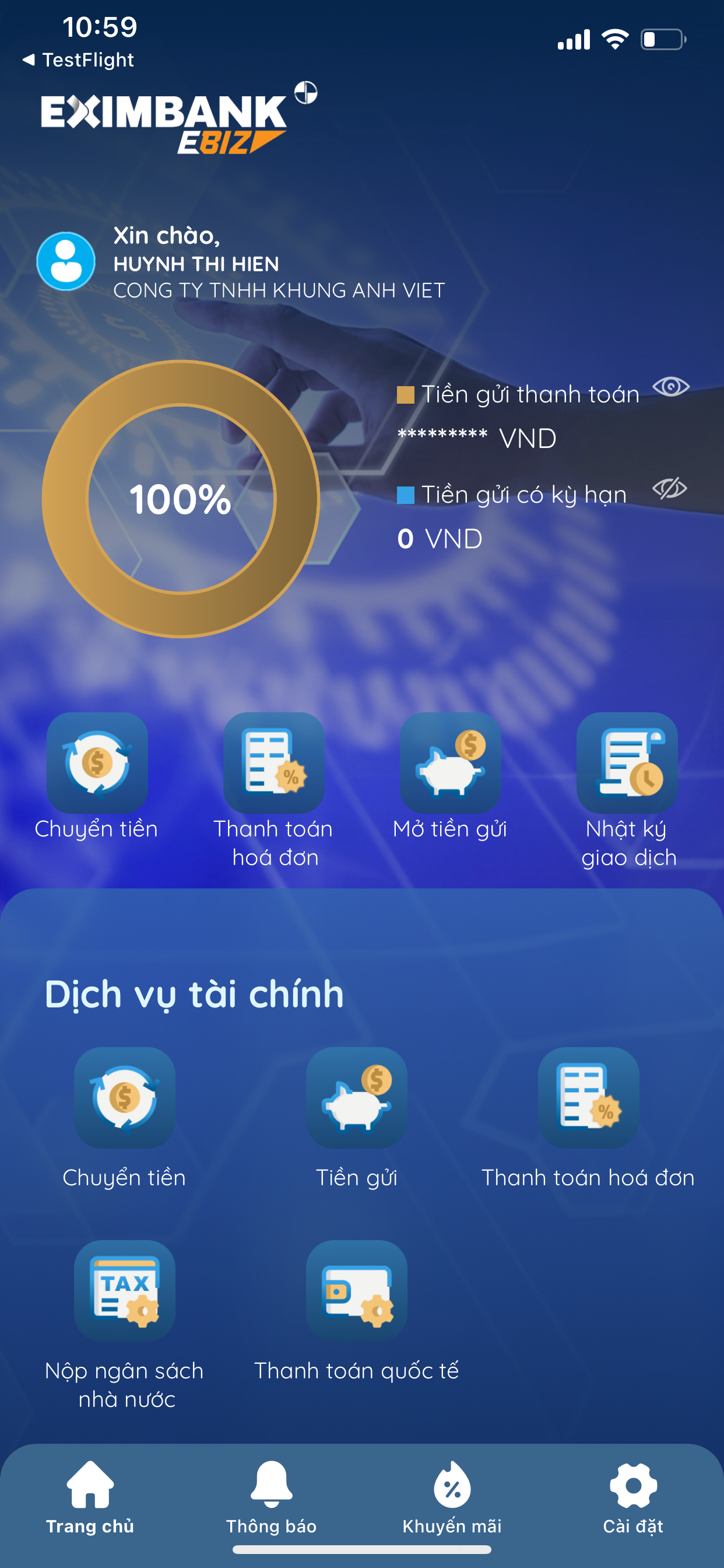Return to TestFlight via the status bar link
Viewport: 724px width, 1568px height.
[79, 59]
